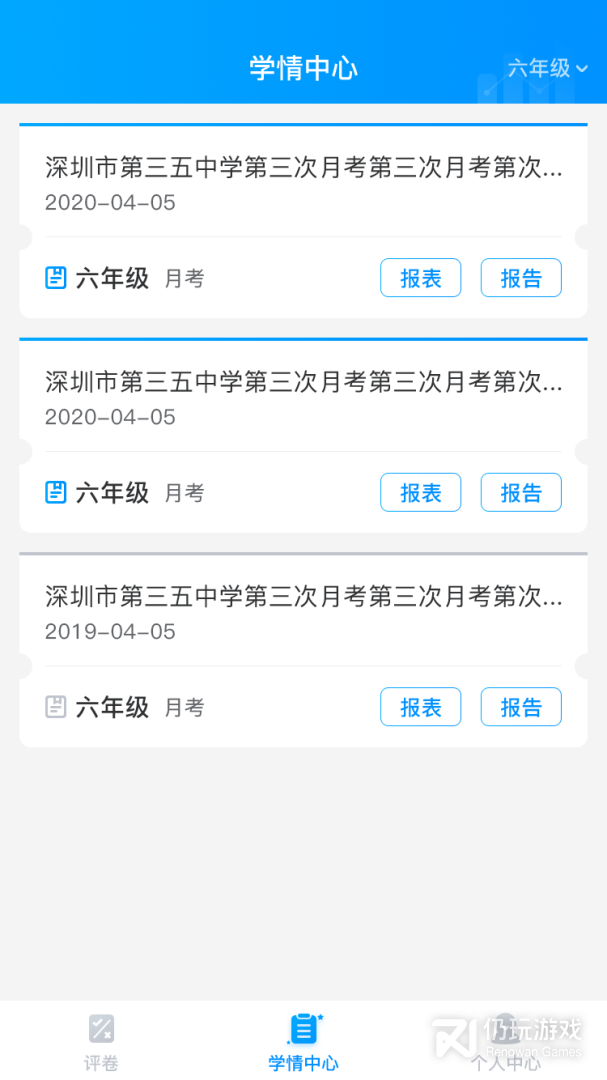Image resolution: width=607 pixels, height=1080 pixels.
Task: Open the 六年级 grade dropdown
Action: (x=548, y=68)
